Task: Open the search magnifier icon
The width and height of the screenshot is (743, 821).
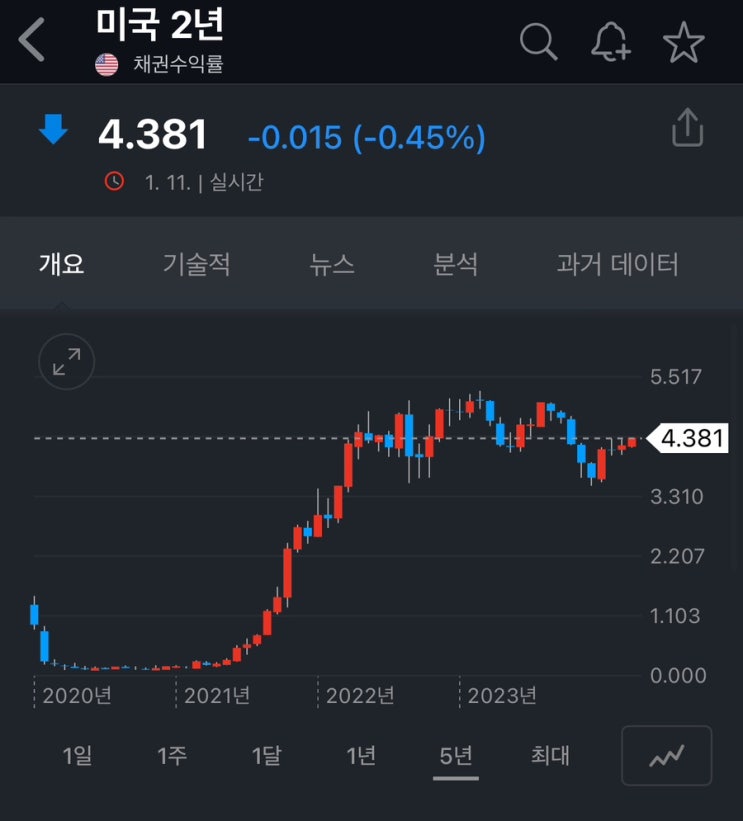Action: (x=538, y=41)
